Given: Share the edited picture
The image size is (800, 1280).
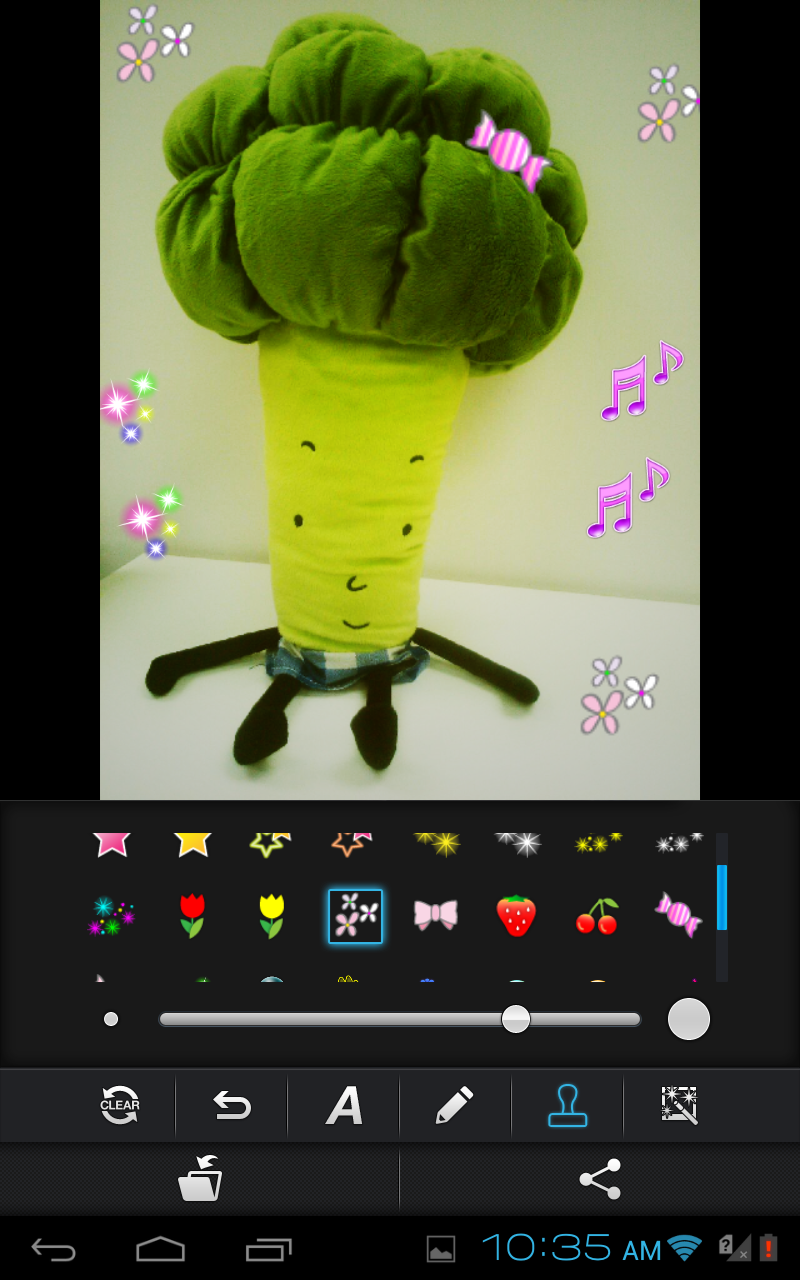Looking at the screenshot, I should 600,1179.
